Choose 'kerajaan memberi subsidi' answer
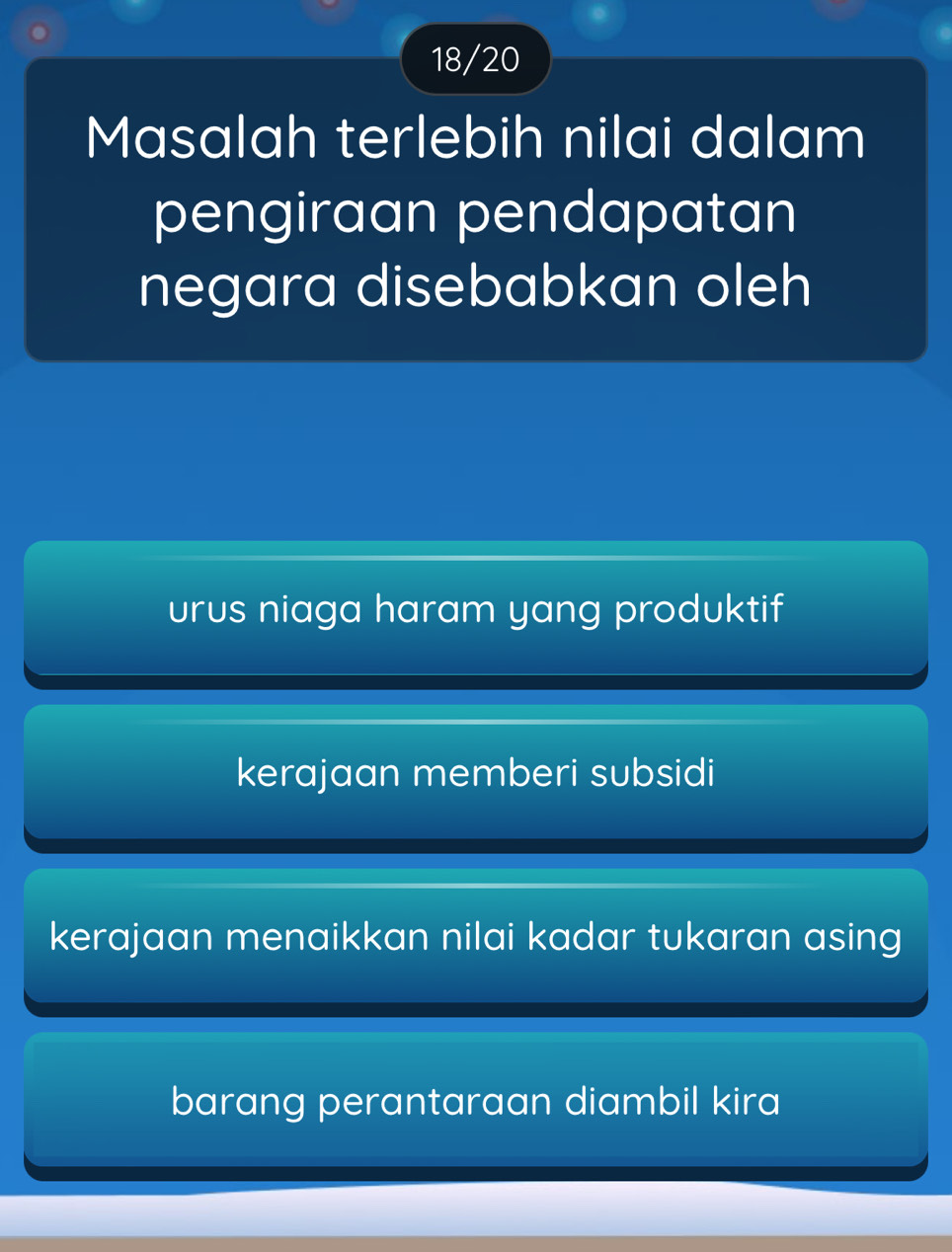Image resolution: width=952 pixels, height=1252 pixels. (475, 774)
